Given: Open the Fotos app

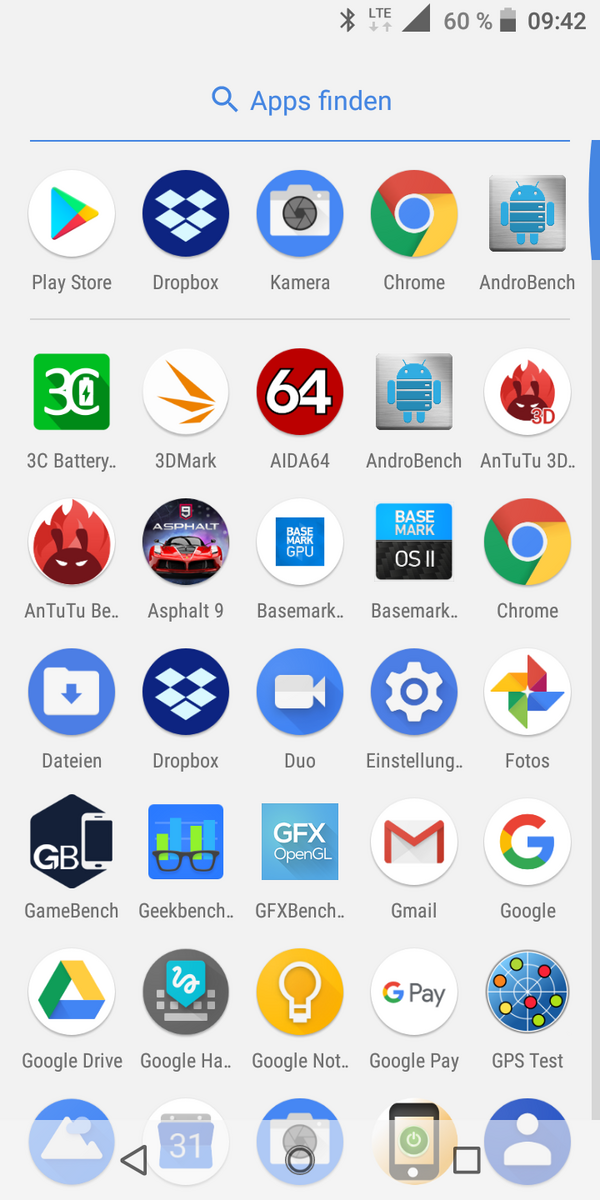Looking at the screenshot, I should click(x=527, y=692).
